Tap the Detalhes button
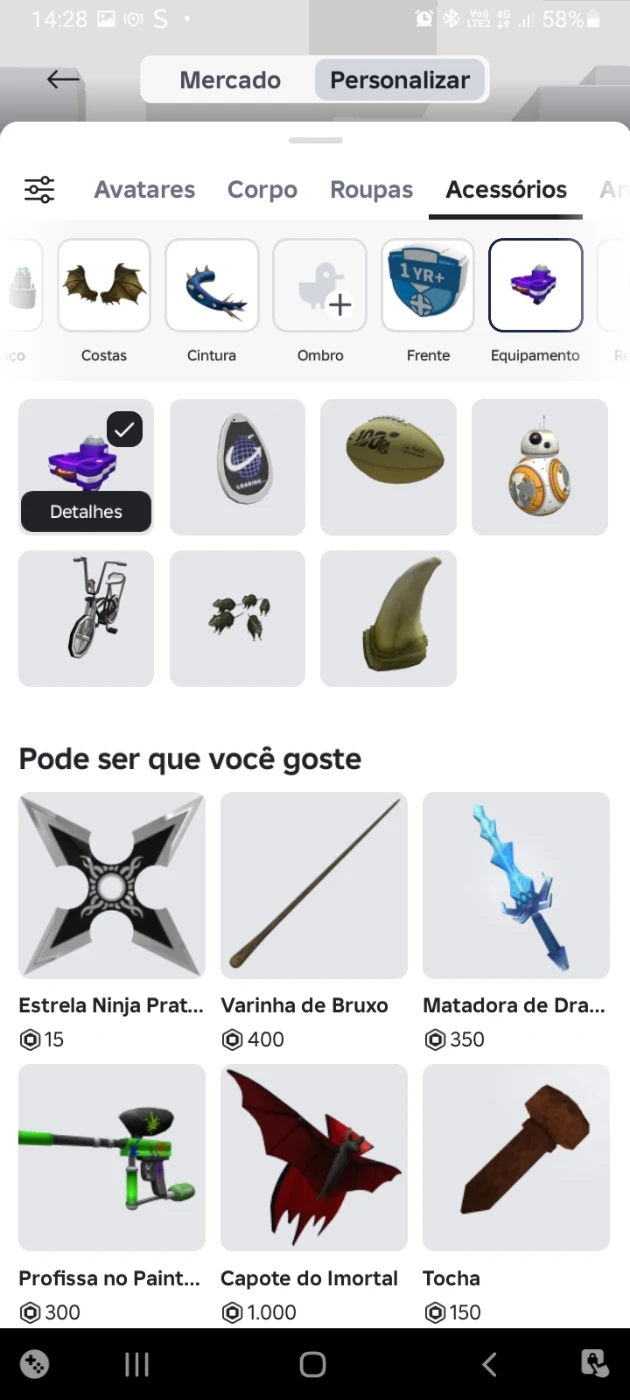Image resolution: width=630 pixels, height=1400 pixels. [86, 512]
